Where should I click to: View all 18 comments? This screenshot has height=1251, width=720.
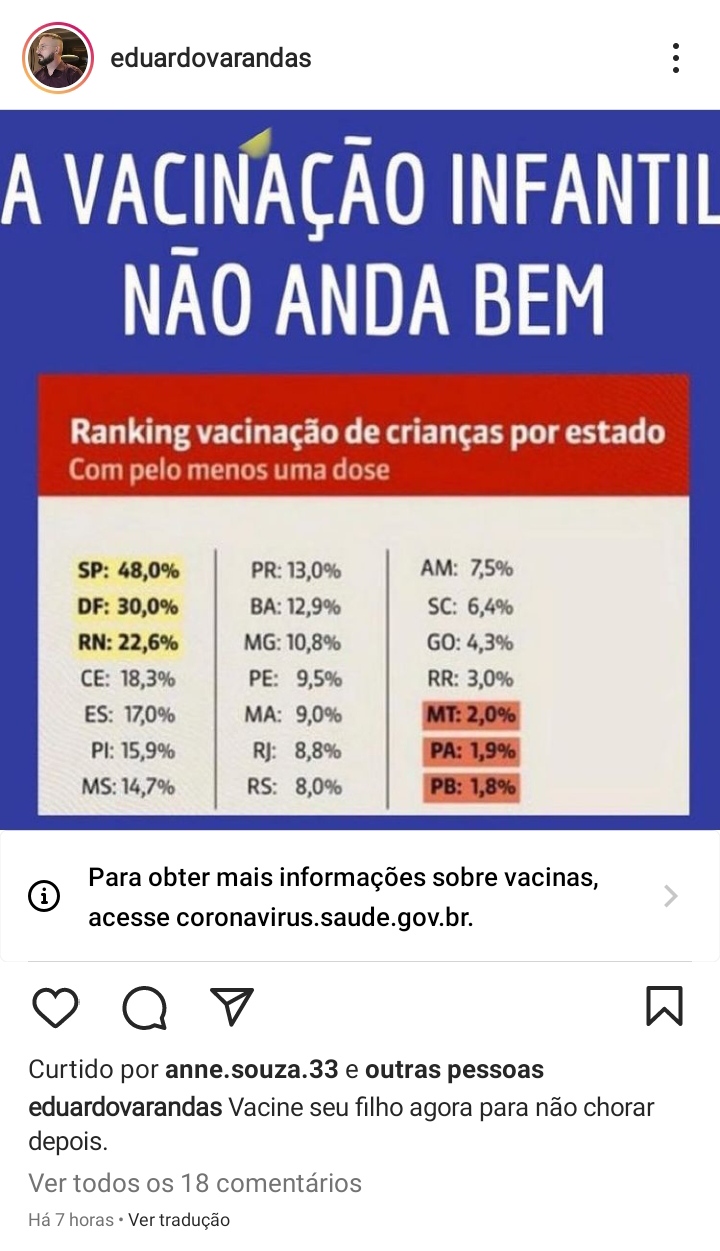tap(195, 1183)
